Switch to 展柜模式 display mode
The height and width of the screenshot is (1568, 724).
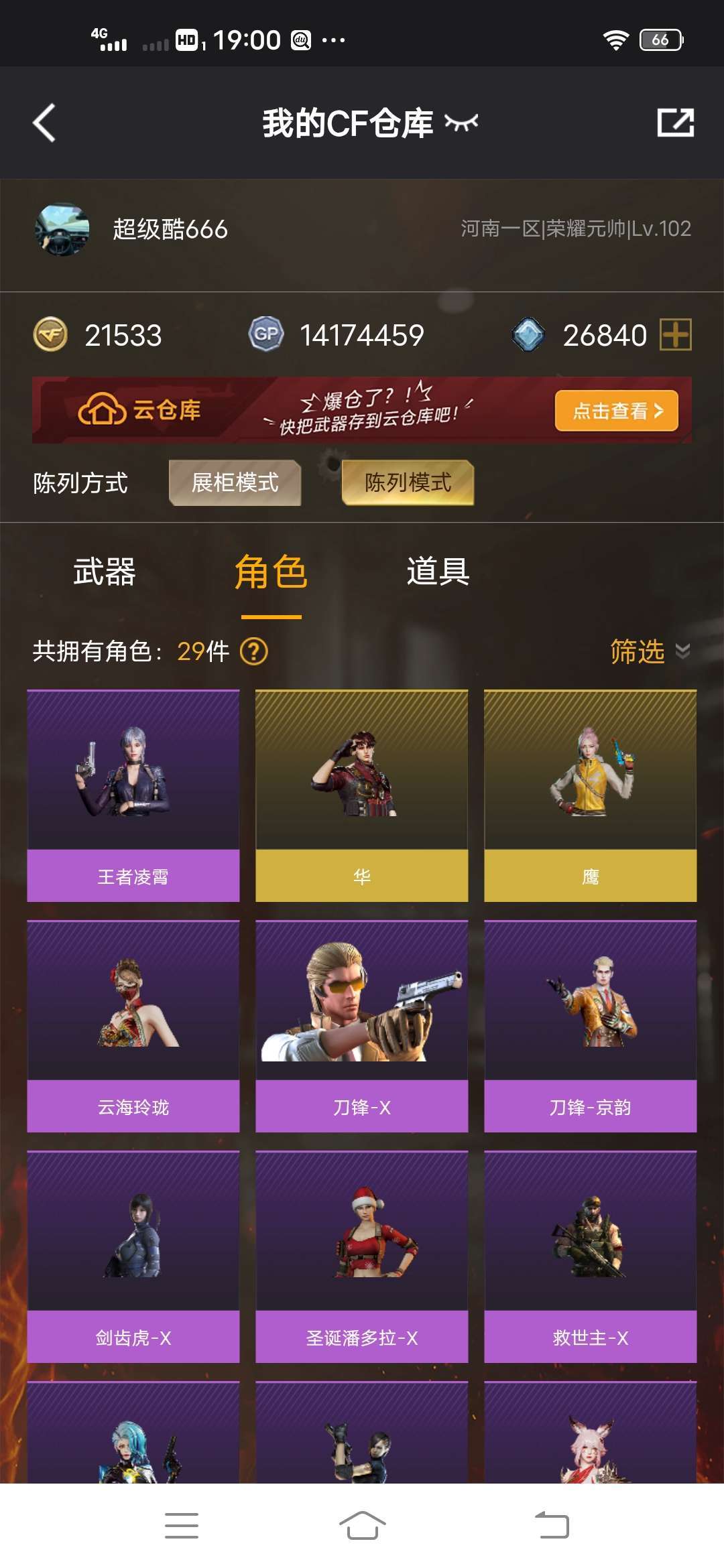(x=235, y=482)
